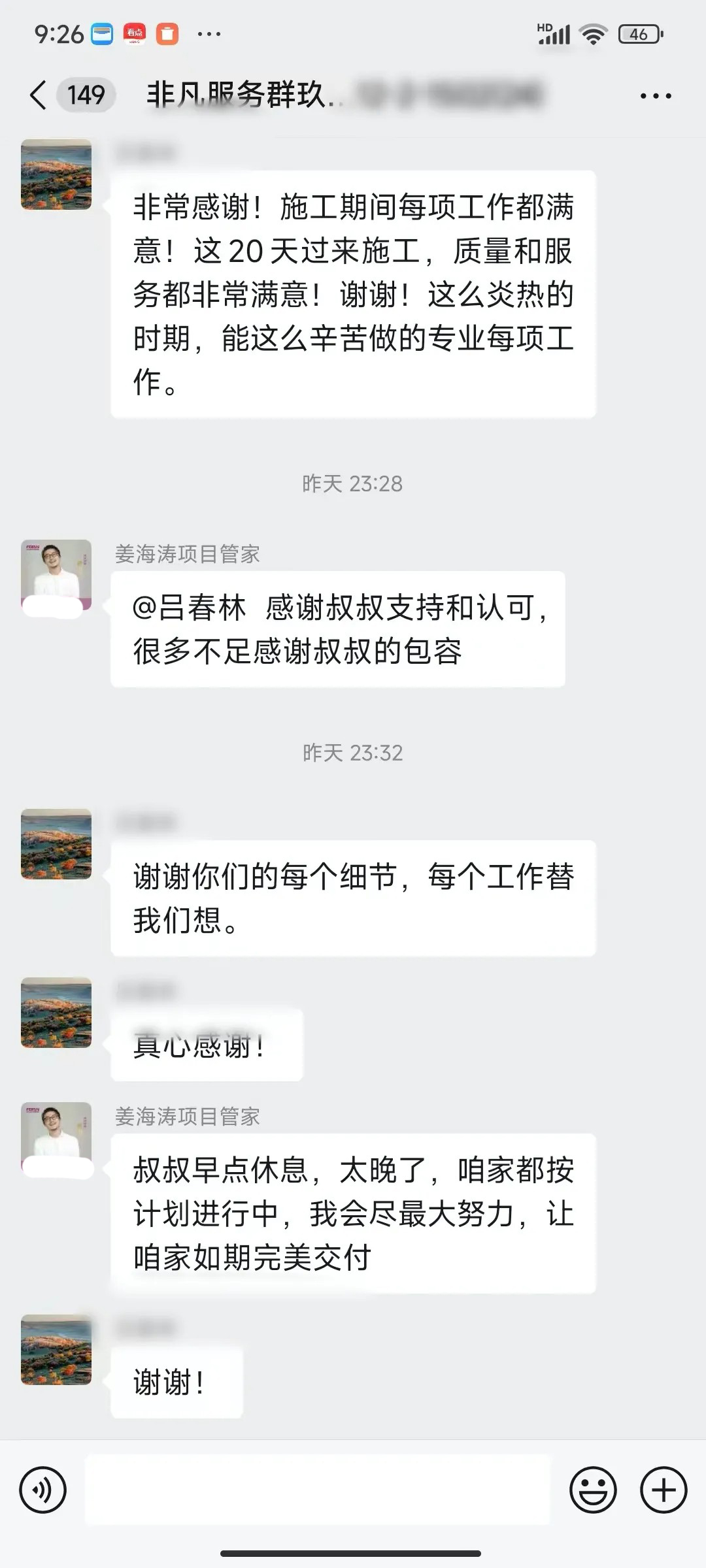This screenshot has width=706, height=1568.
Task: Open the emoji picker
Action: 593,1490
